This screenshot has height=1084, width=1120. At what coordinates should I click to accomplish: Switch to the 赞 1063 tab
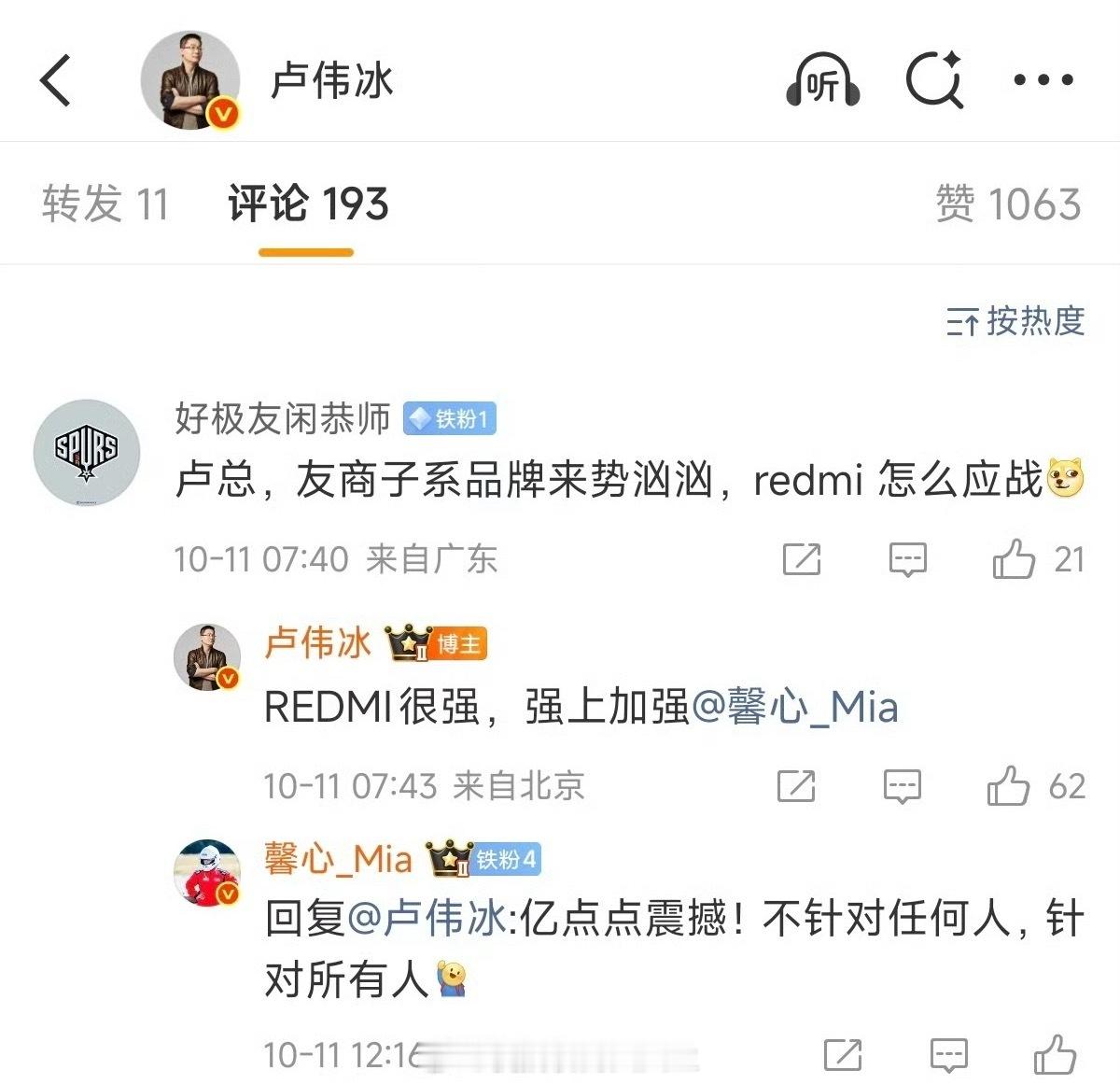[x=1008, y=204]
